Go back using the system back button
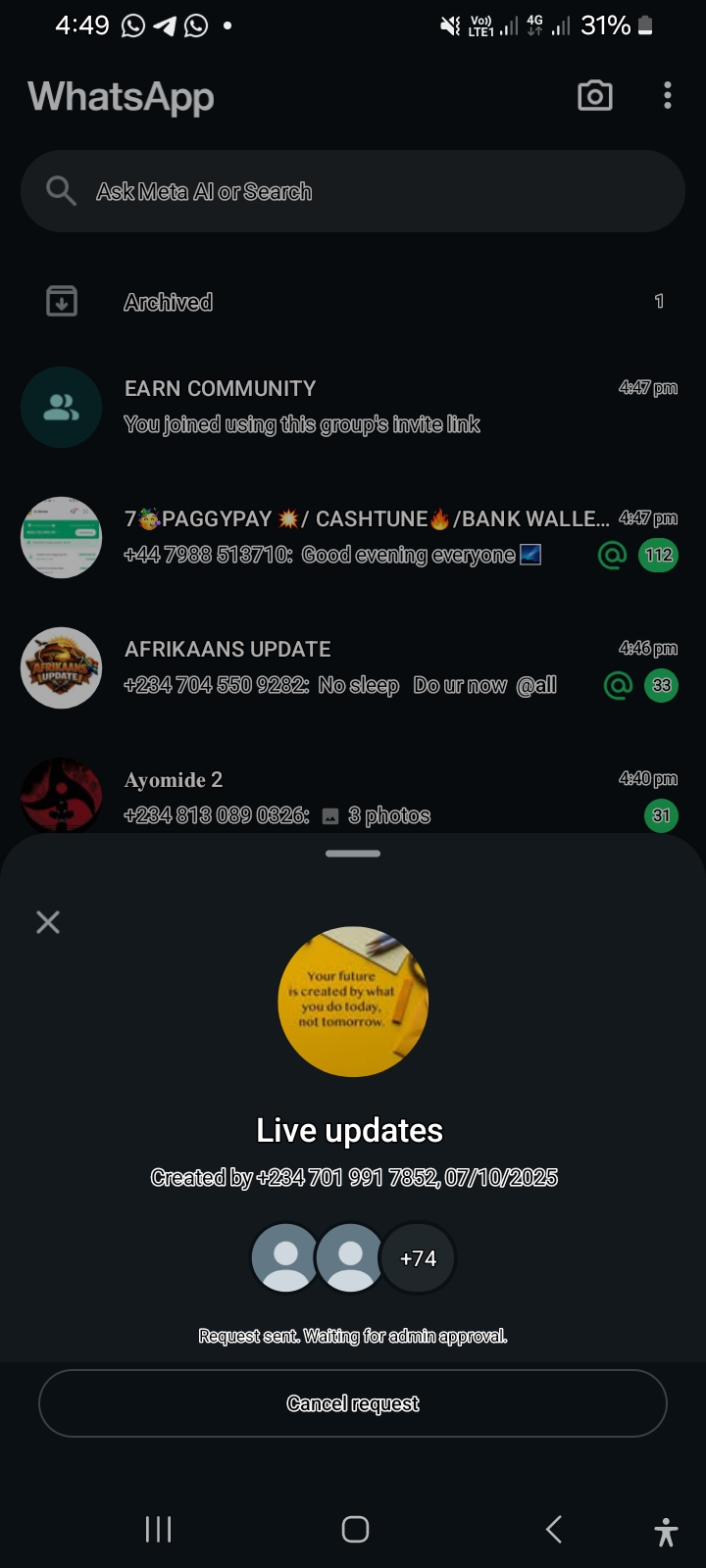Viewport: 706px width, 1568px height. pos(554,1529)
